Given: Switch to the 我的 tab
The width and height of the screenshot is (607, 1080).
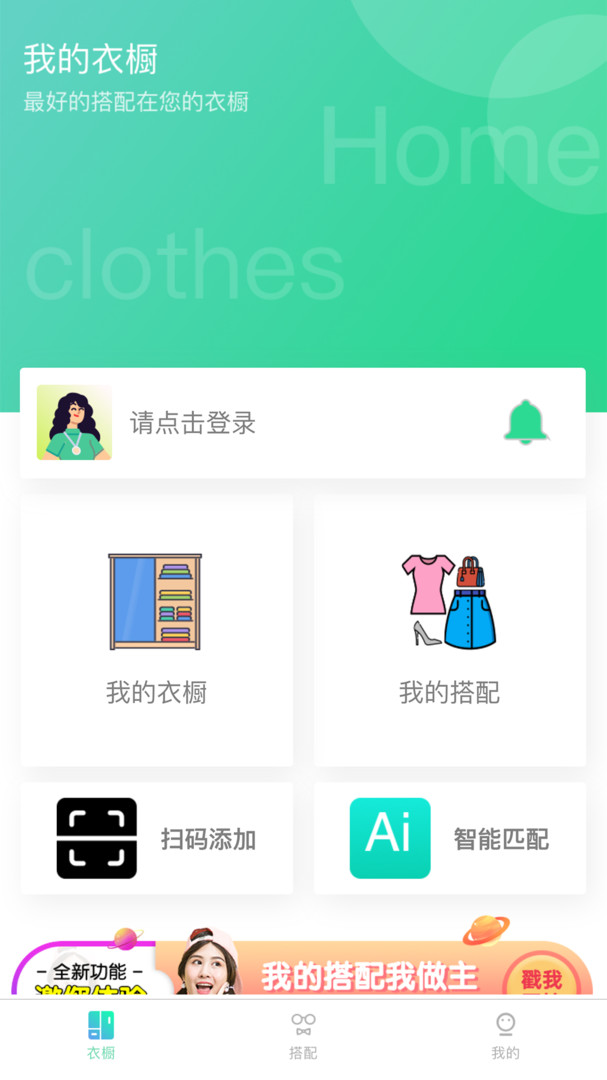Looking at the screenshot, I should click(505, 1035).
